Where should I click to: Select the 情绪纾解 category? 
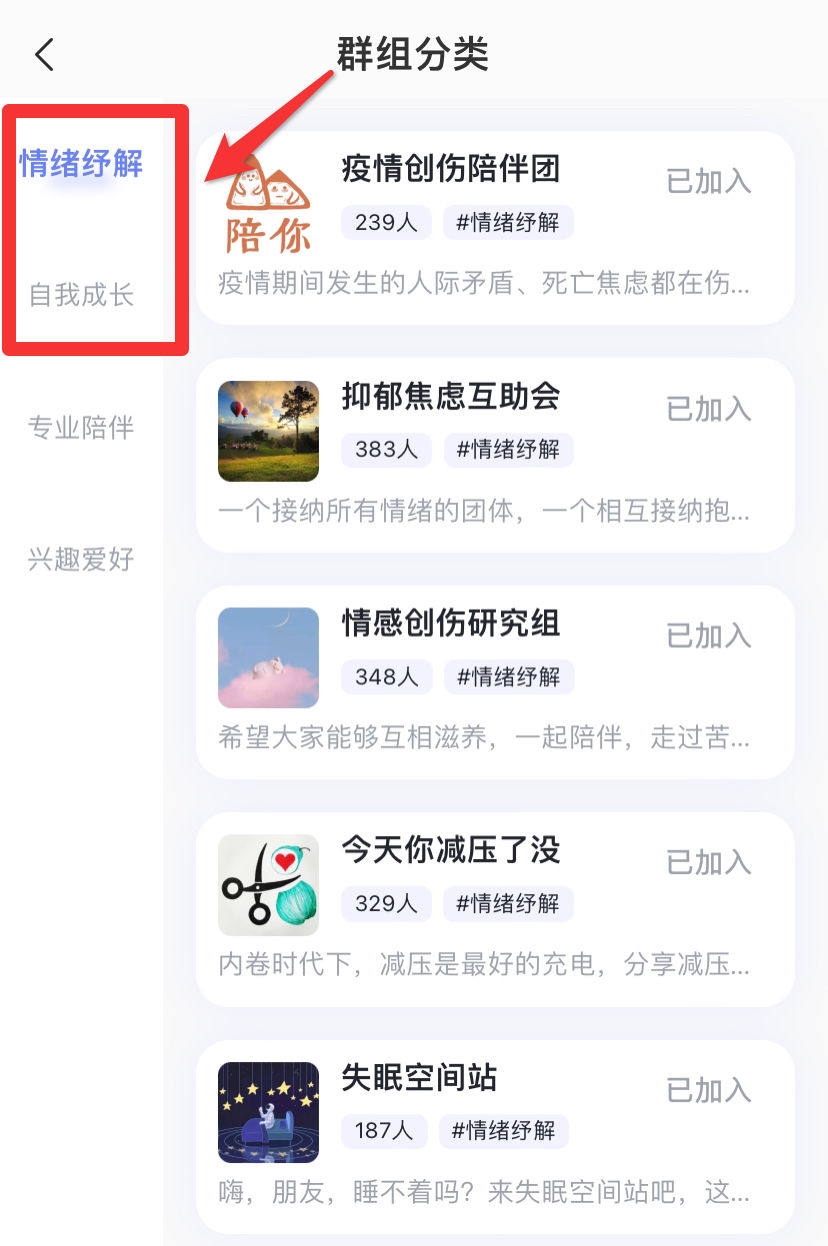point(82,163)
